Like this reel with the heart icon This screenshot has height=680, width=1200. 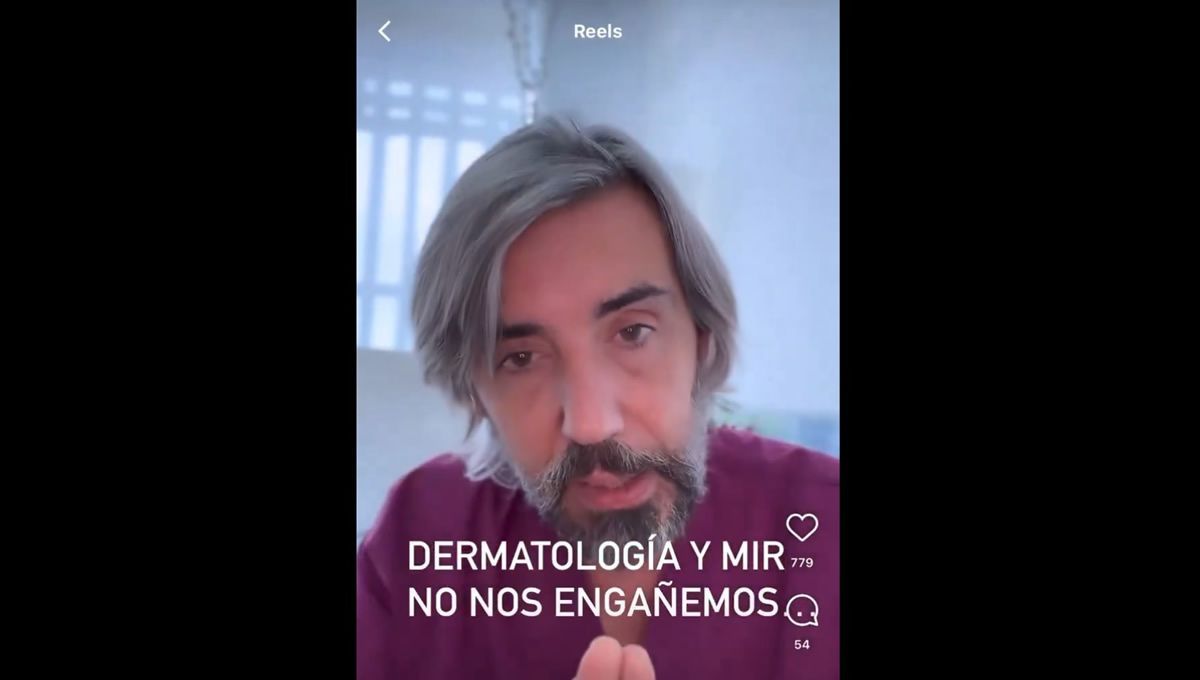point(802,527)
